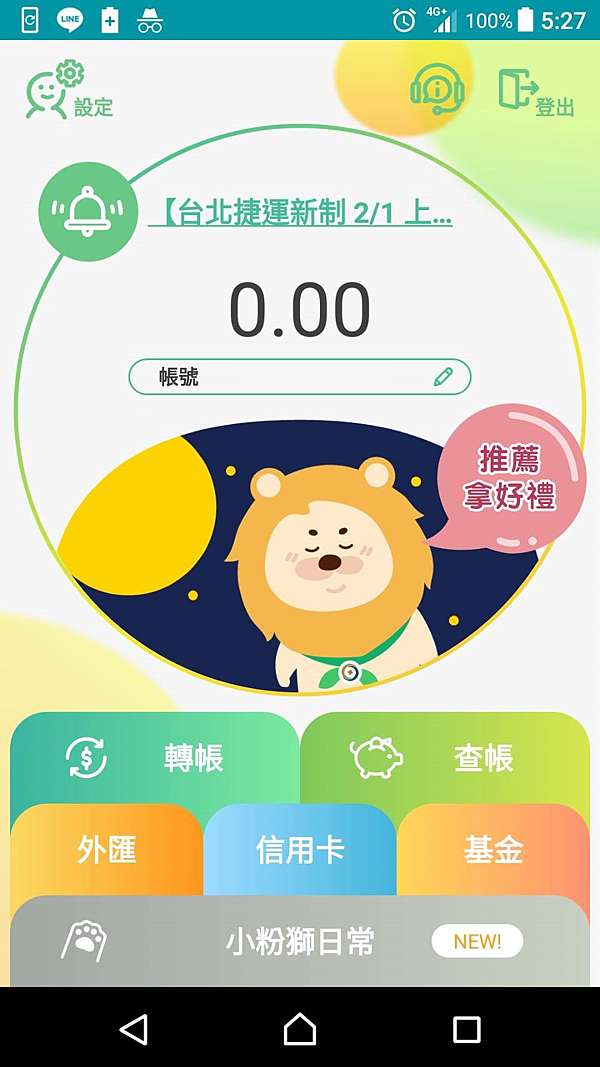Go to the system home screen

pos(300,1029)
